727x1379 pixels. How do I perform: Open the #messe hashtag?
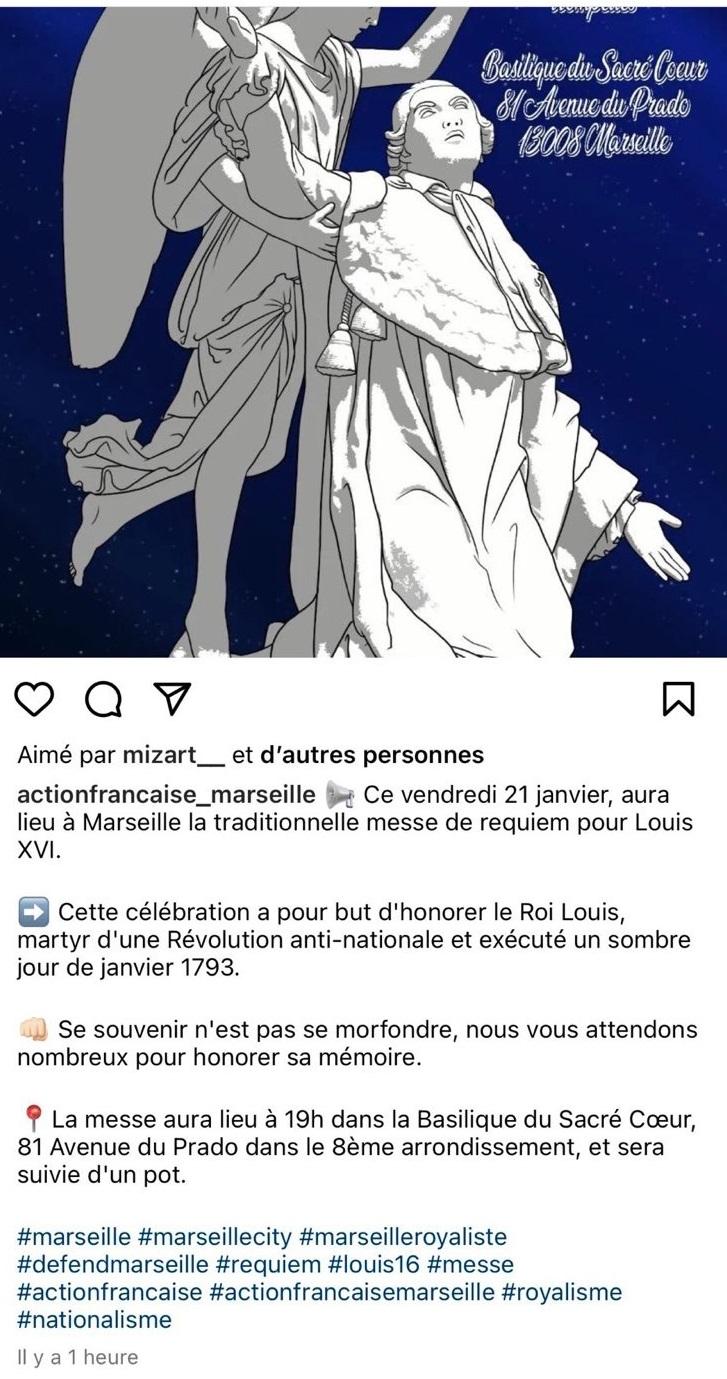pos(476,1265)
